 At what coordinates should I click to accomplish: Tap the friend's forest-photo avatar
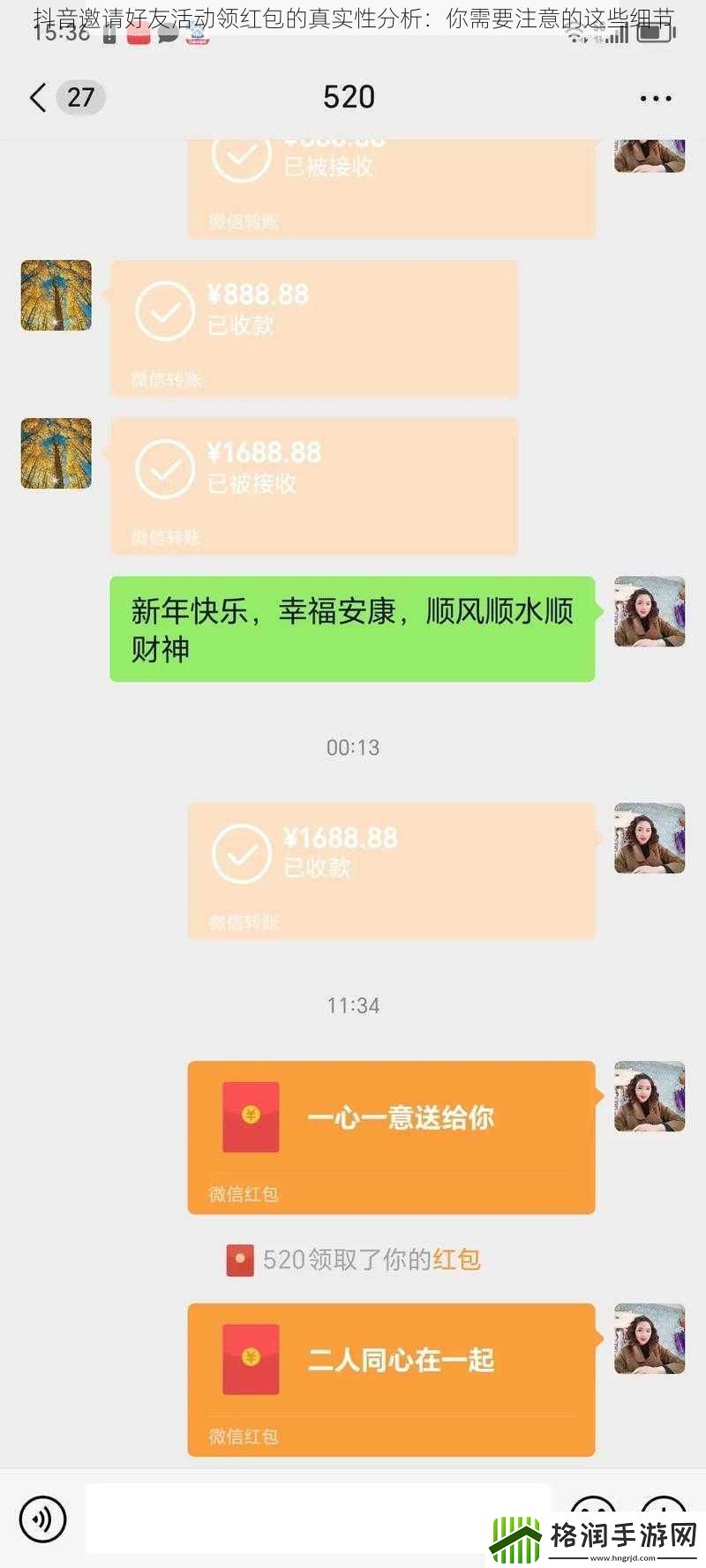click(x=56, y=295)
